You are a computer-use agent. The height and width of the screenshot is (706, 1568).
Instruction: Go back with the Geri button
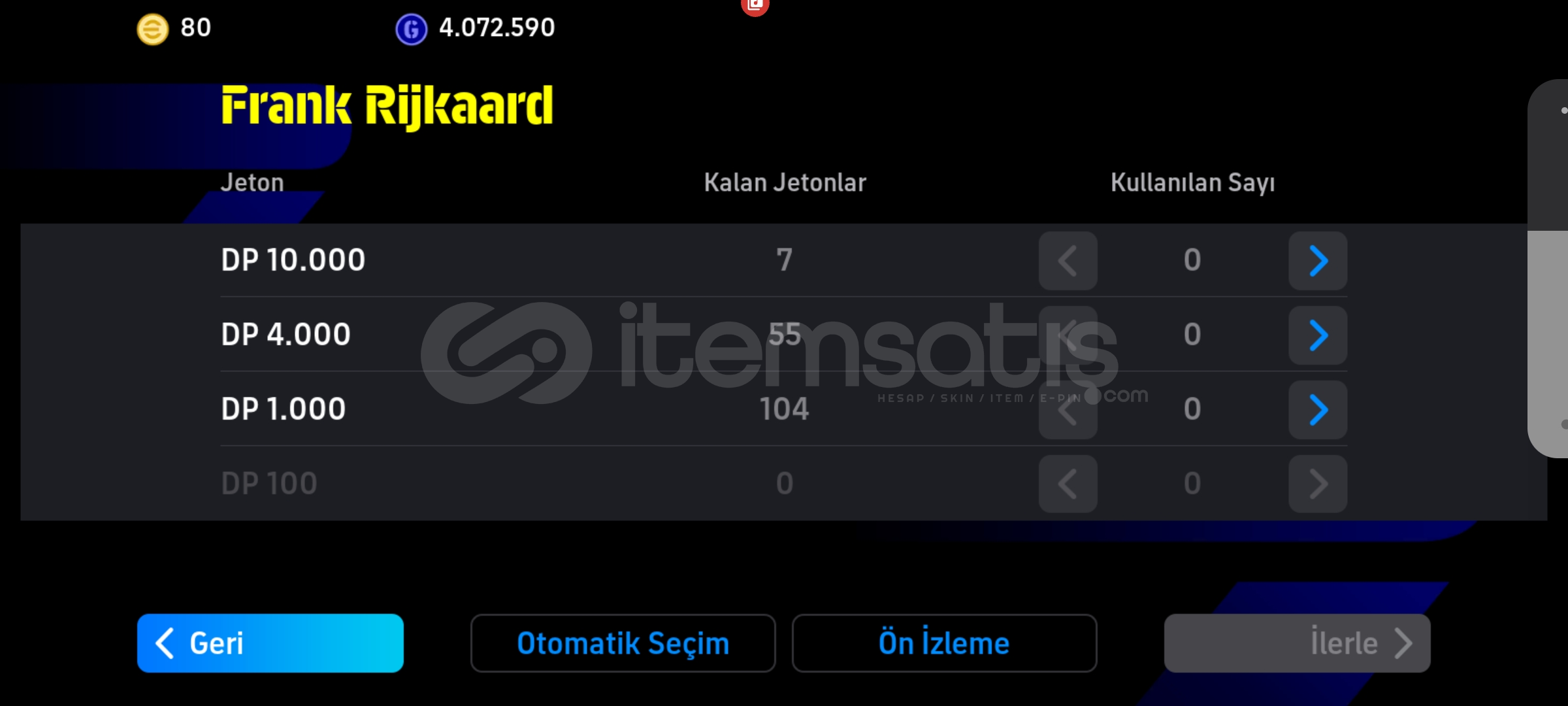coord(270,643)
